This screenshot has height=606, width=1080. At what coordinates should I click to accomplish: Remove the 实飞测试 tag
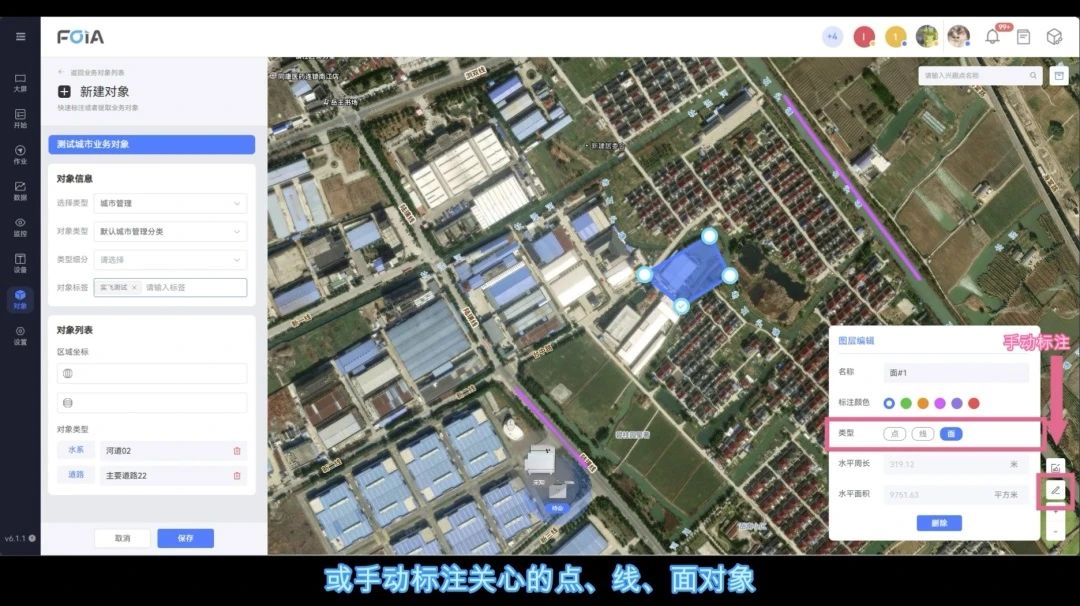click(134, 288)
